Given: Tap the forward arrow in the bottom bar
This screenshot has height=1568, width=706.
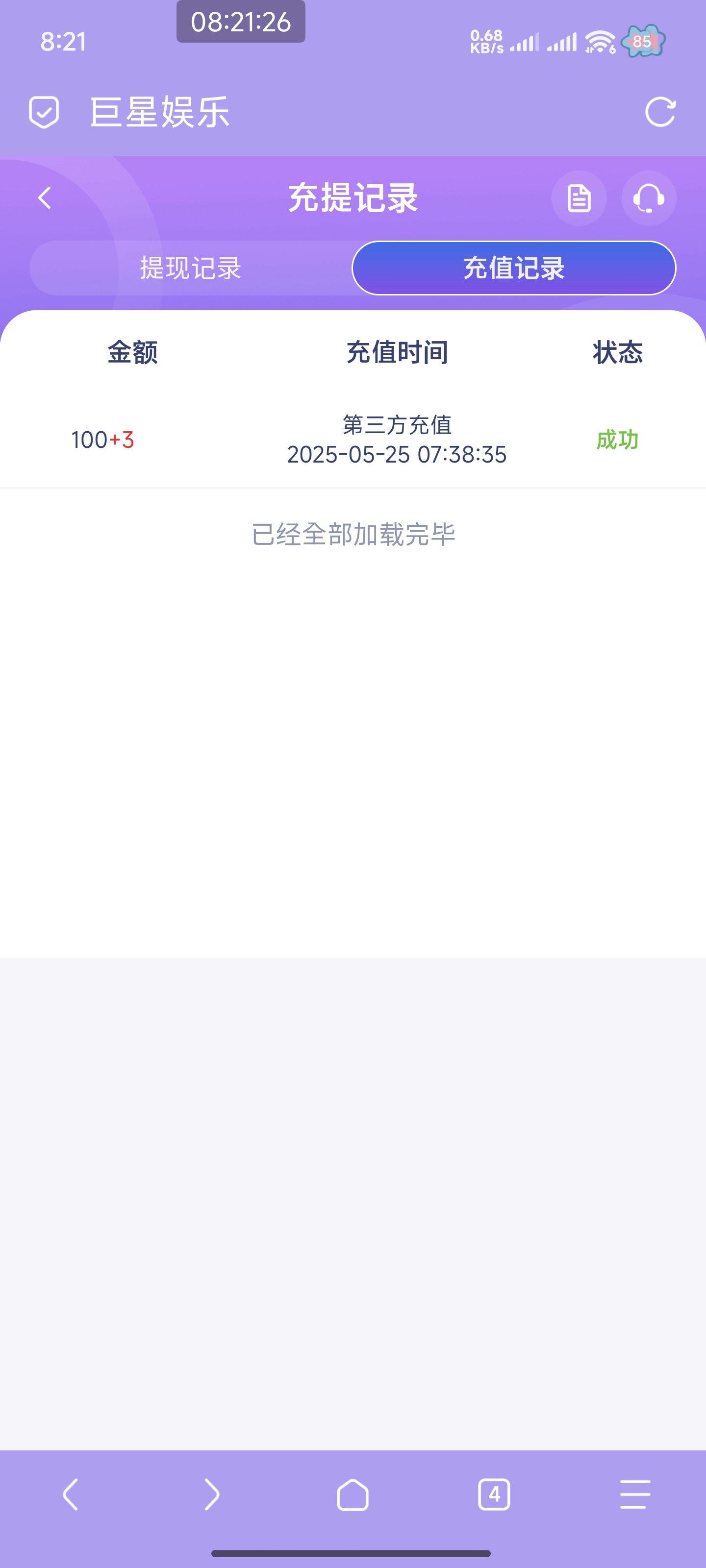Looking at the screenshot, I should click(212, 1494).
